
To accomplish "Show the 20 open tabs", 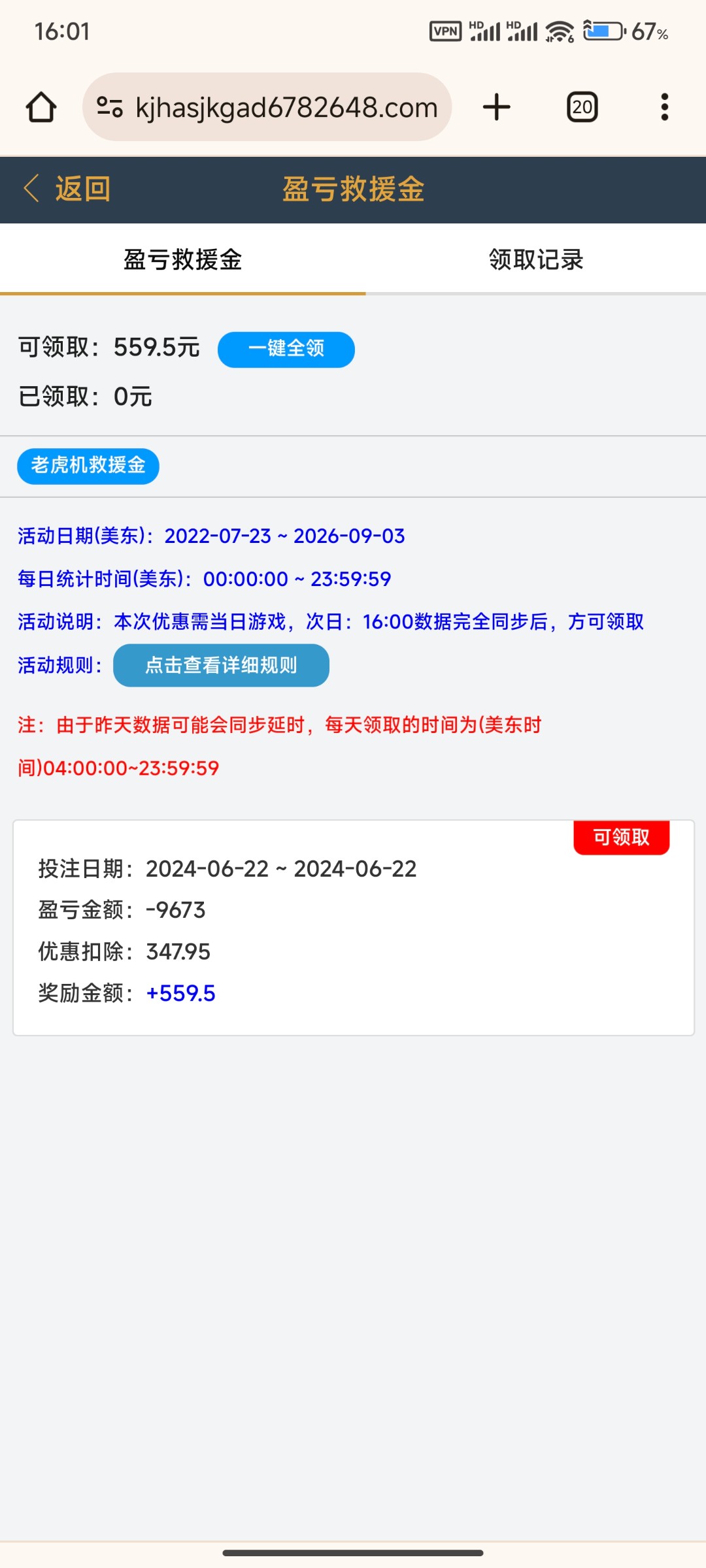I will [582, 107].
